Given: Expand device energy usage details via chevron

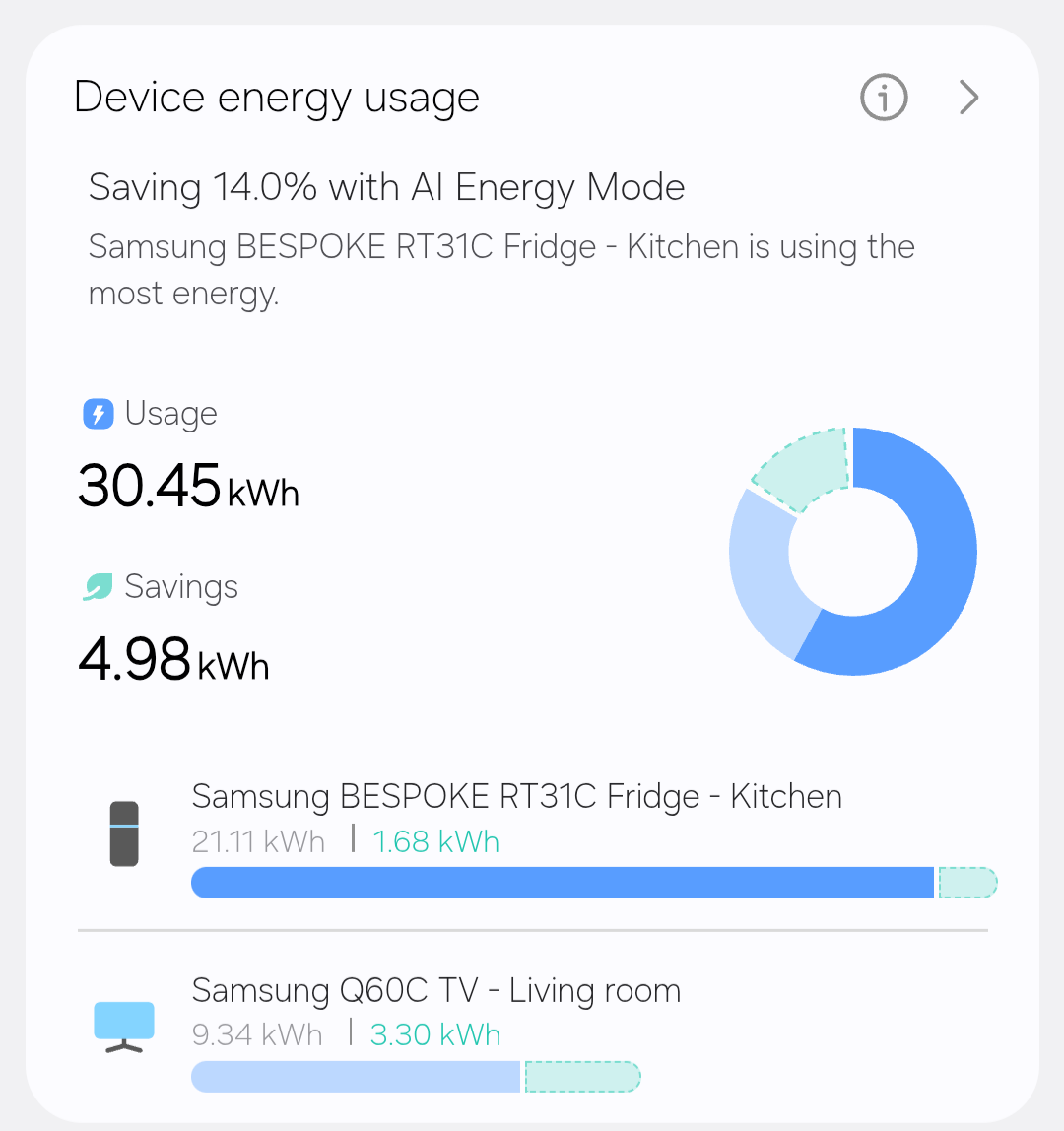Looking at the screenshot, I should (x=969, y=98).
